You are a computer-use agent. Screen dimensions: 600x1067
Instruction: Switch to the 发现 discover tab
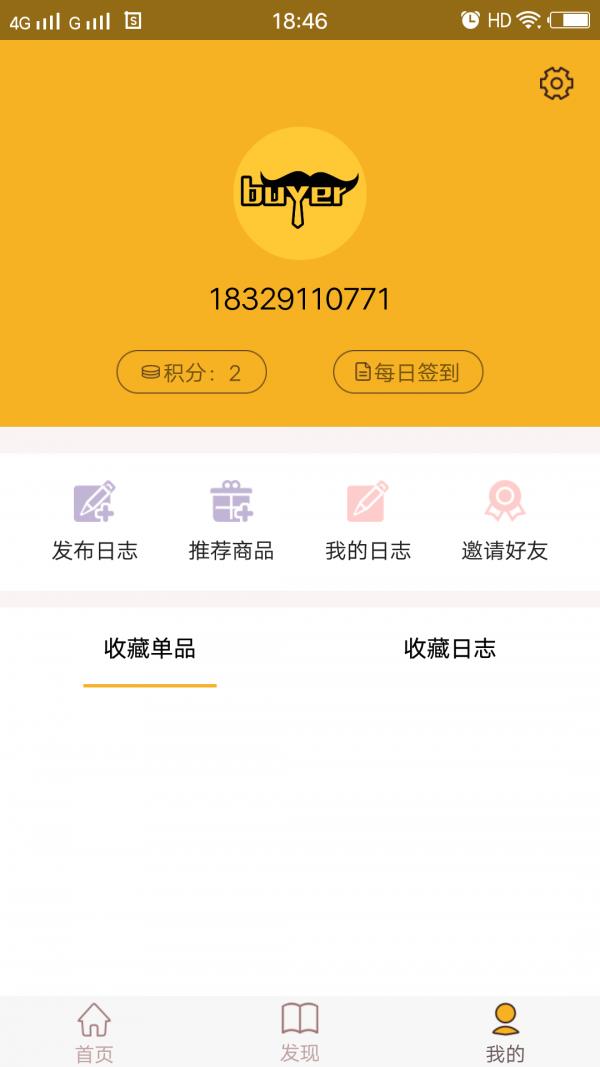click(300, 1033)
